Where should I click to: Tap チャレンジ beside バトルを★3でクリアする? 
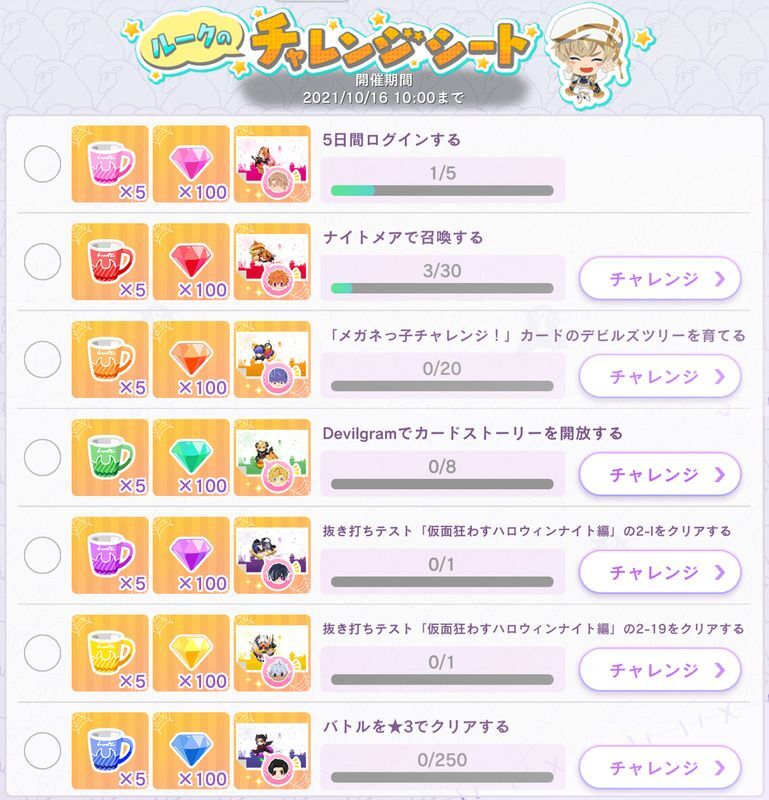660,766
